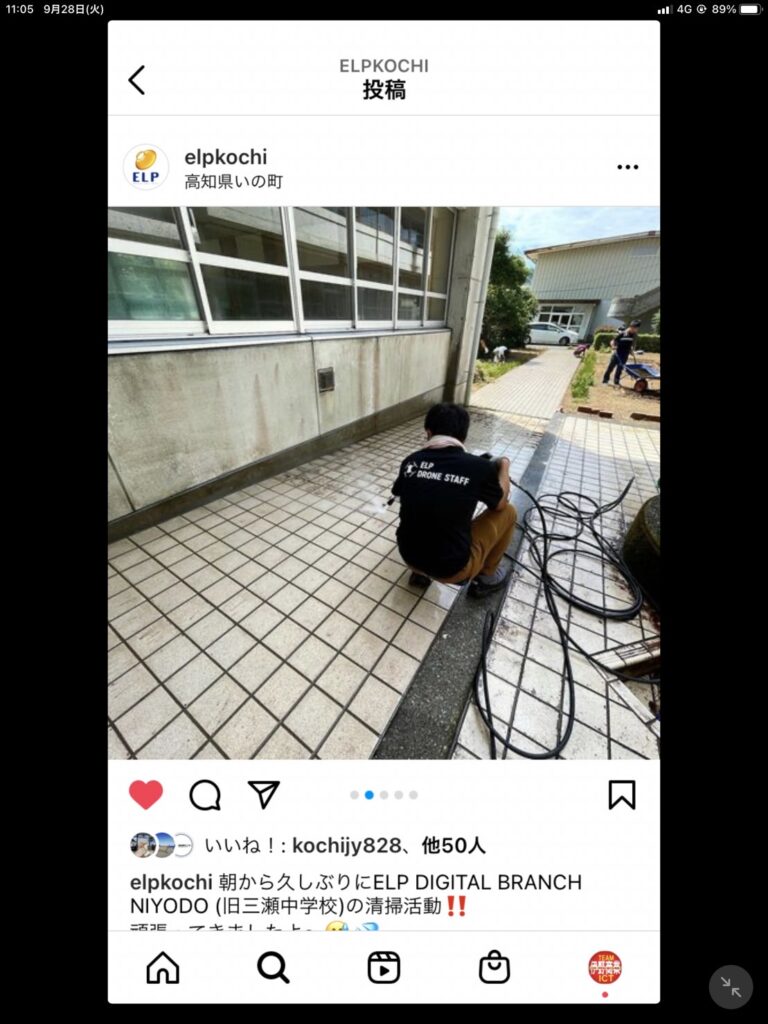Open the post's three-dot options menu

tap(627, 167)
